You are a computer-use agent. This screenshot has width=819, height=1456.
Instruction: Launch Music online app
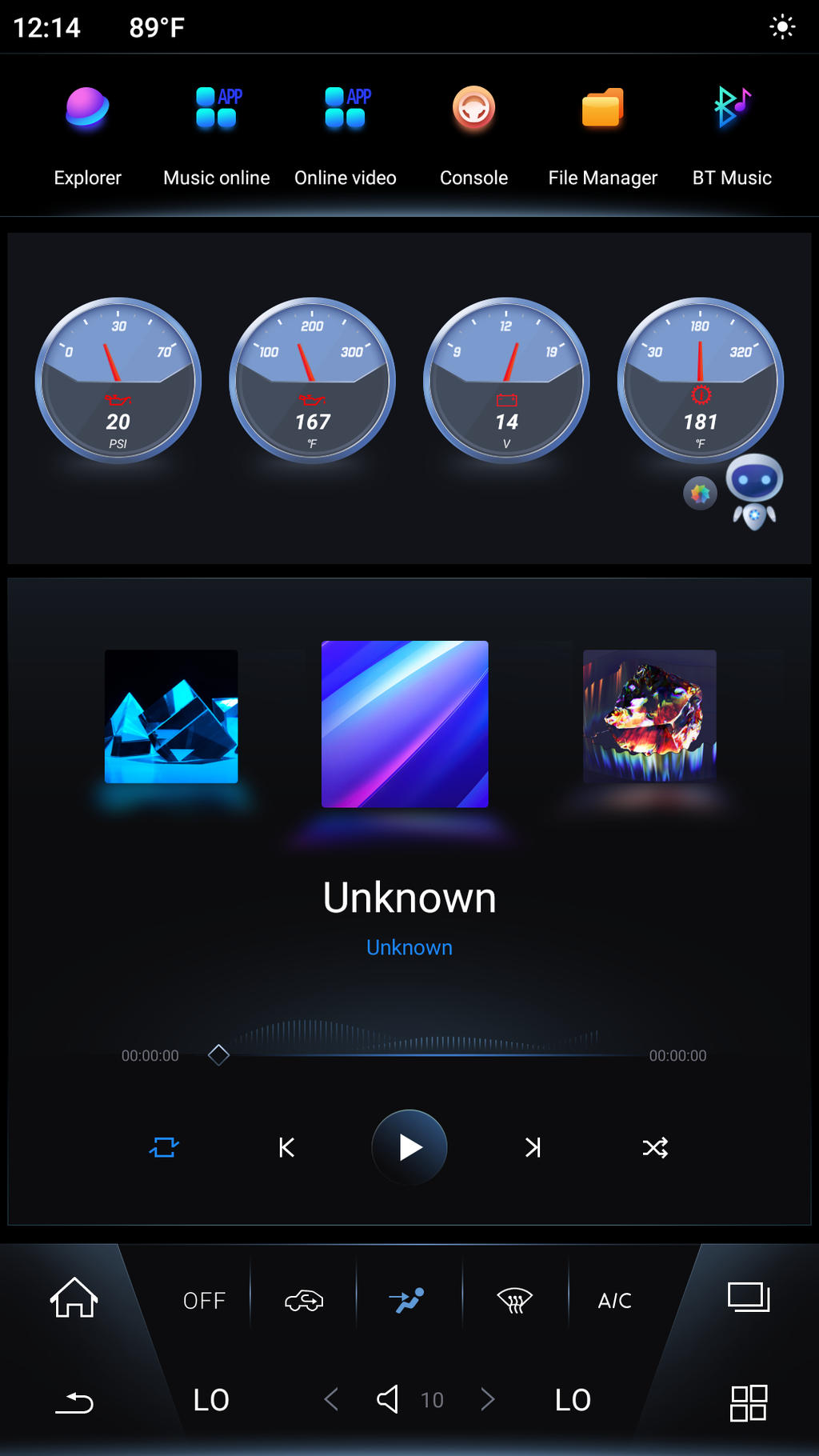[x=216, y=134]
